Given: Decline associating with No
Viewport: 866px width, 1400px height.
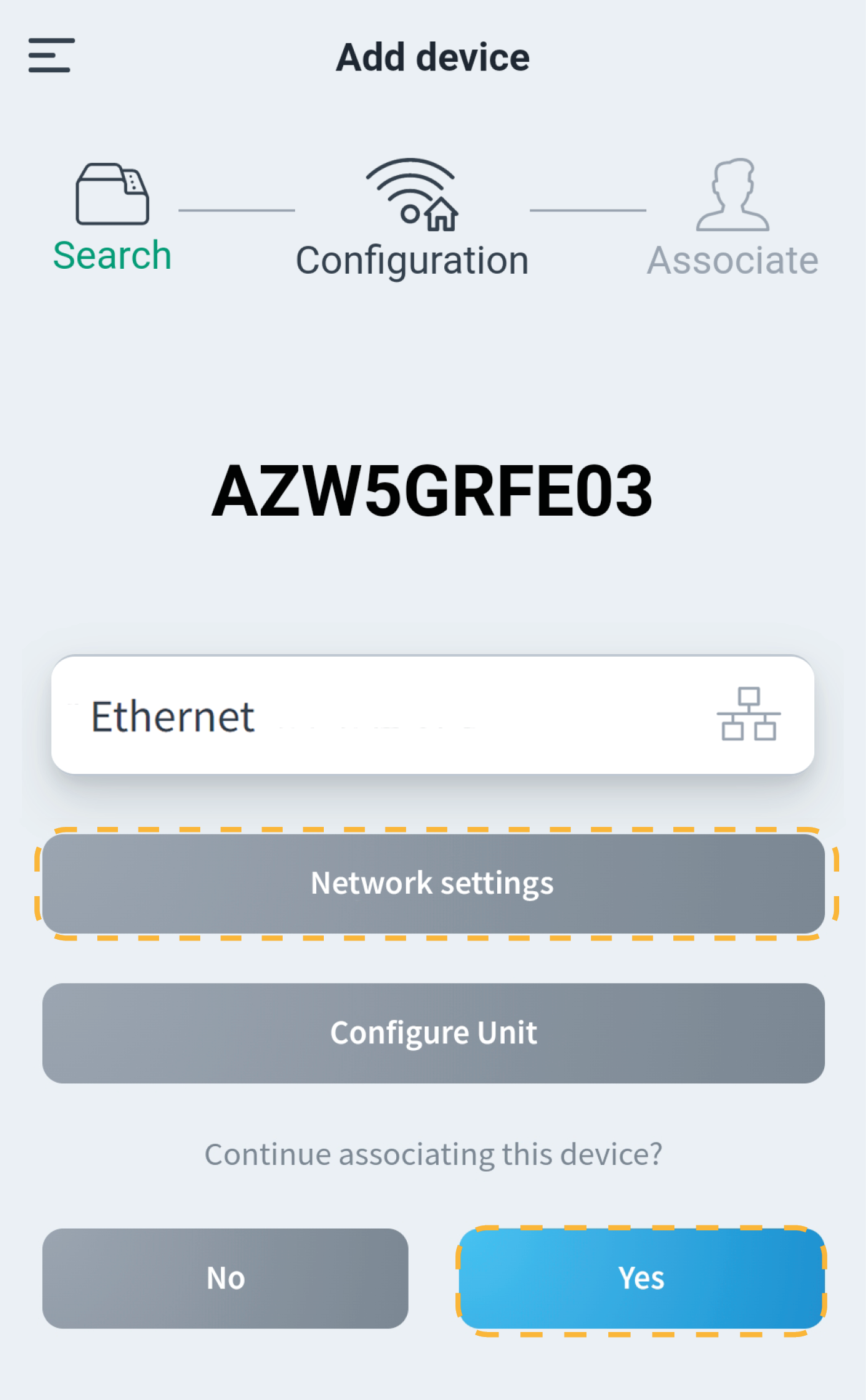Looking at the screenshot, I should pos(225,1278).
